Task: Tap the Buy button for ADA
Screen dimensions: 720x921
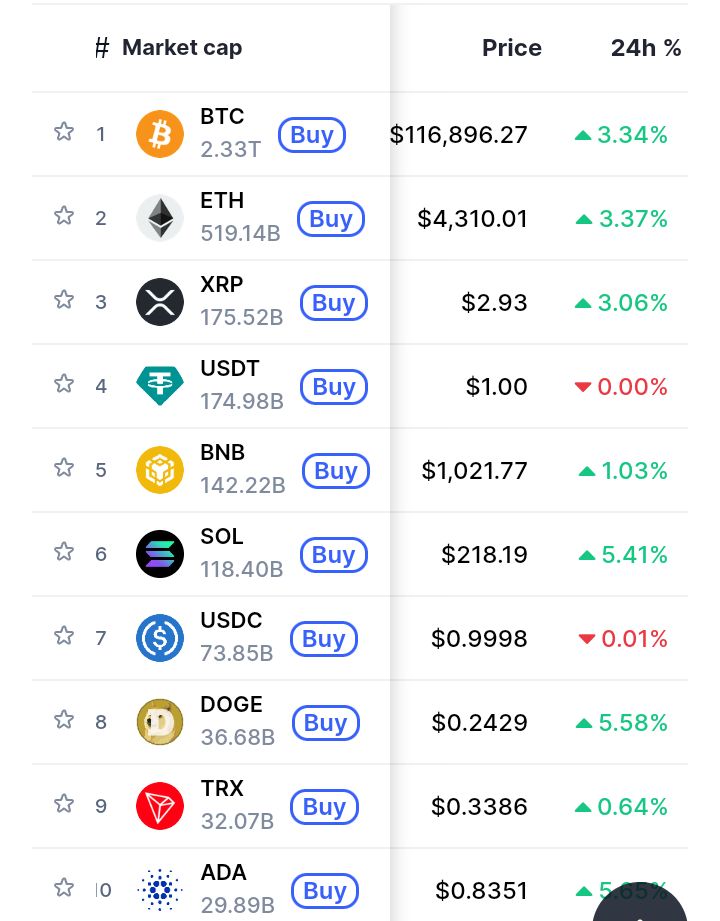Action: point(324,890)
